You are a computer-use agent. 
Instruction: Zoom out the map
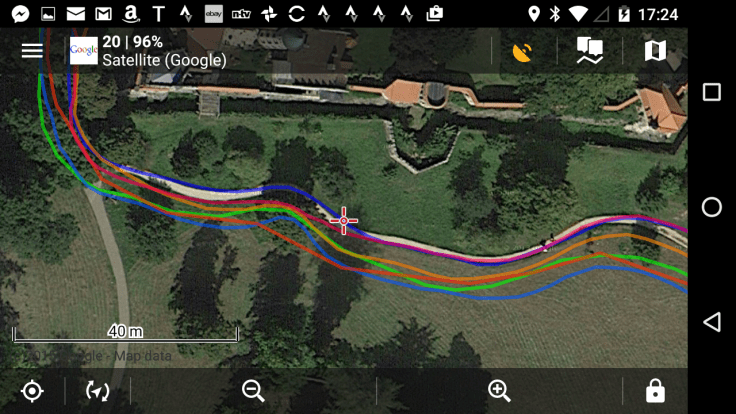tap(253, 391)
